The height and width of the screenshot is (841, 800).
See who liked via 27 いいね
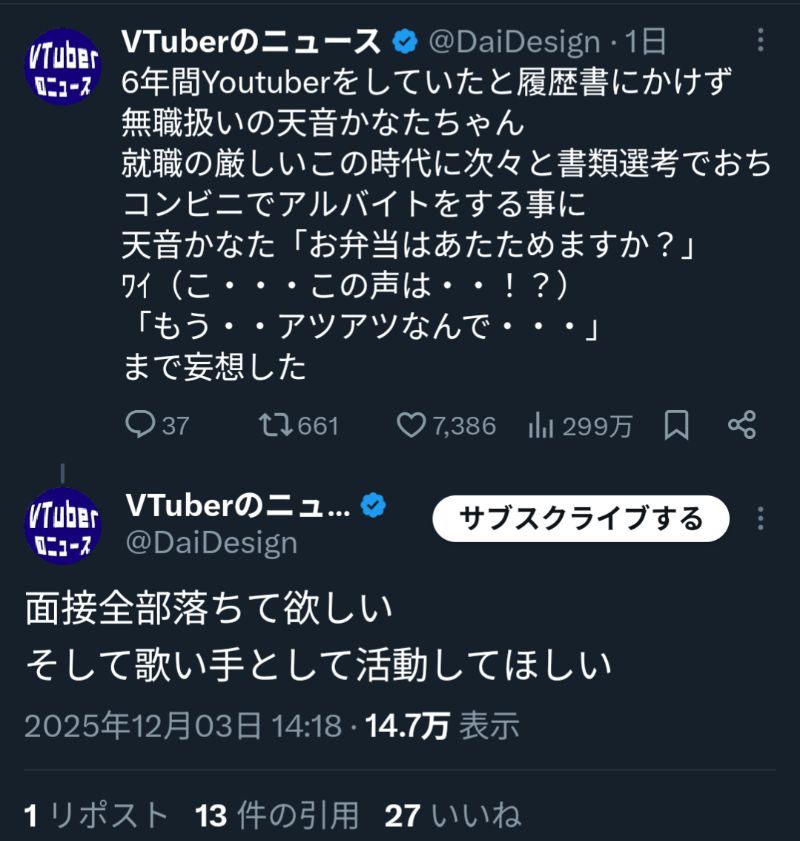coord(453,816)
